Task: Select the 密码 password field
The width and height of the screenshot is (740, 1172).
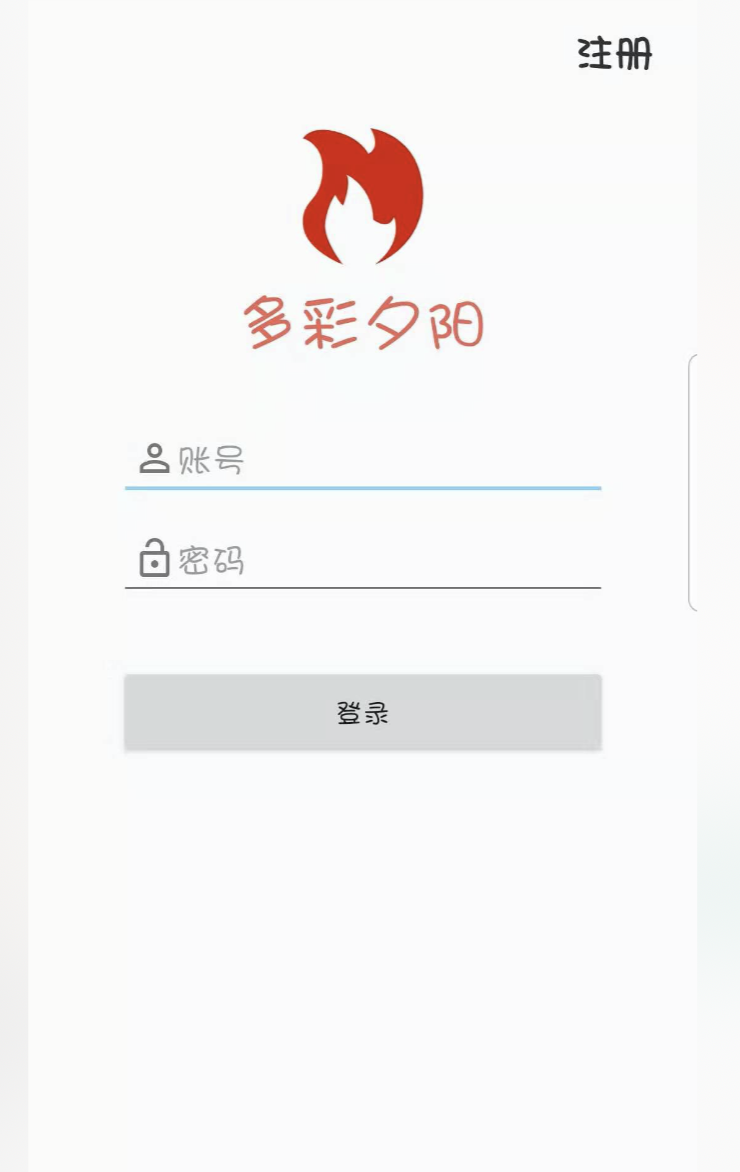Action: [x=380, y=560]
